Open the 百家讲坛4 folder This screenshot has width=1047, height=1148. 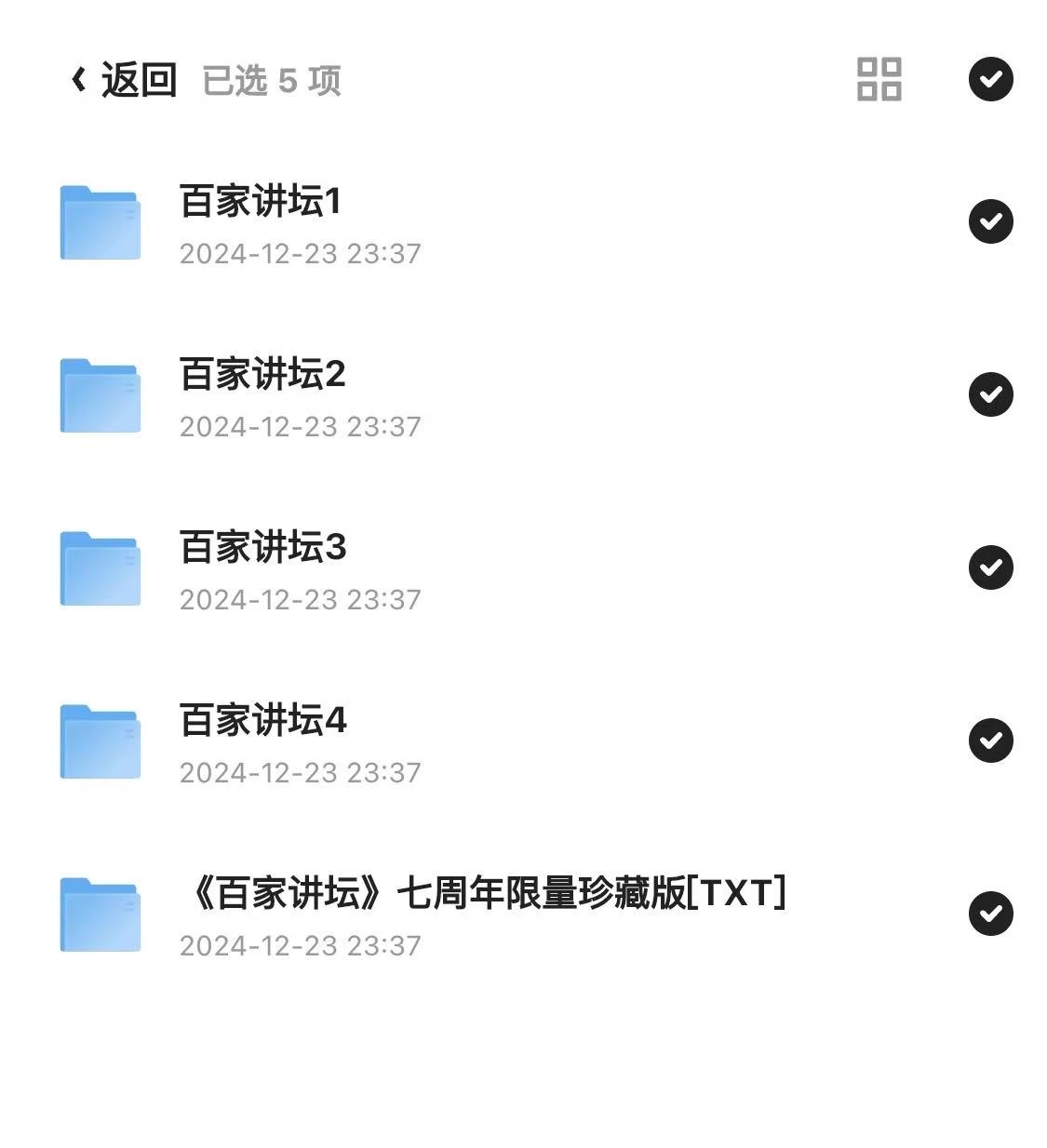point(262,721)
